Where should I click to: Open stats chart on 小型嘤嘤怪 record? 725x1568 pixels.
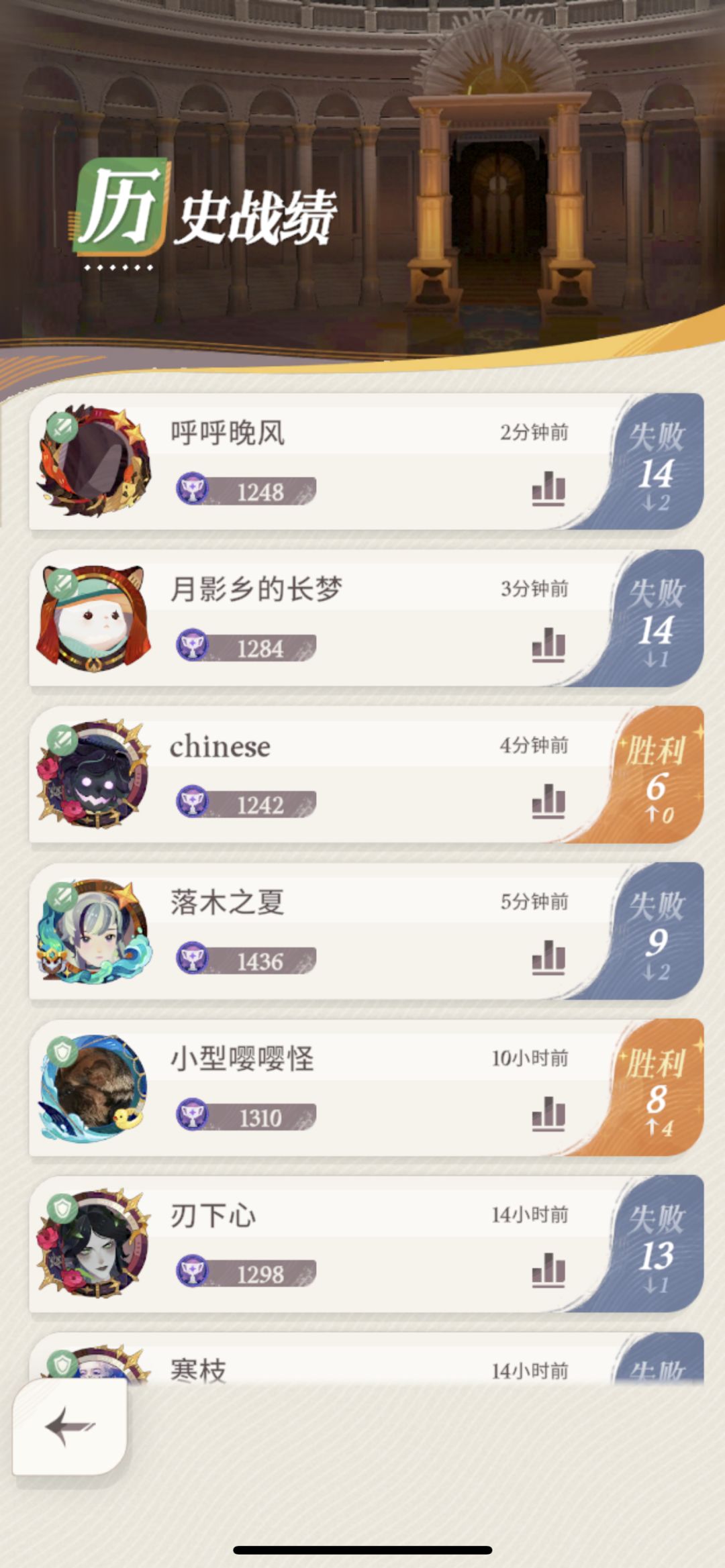click(548, 1114)
